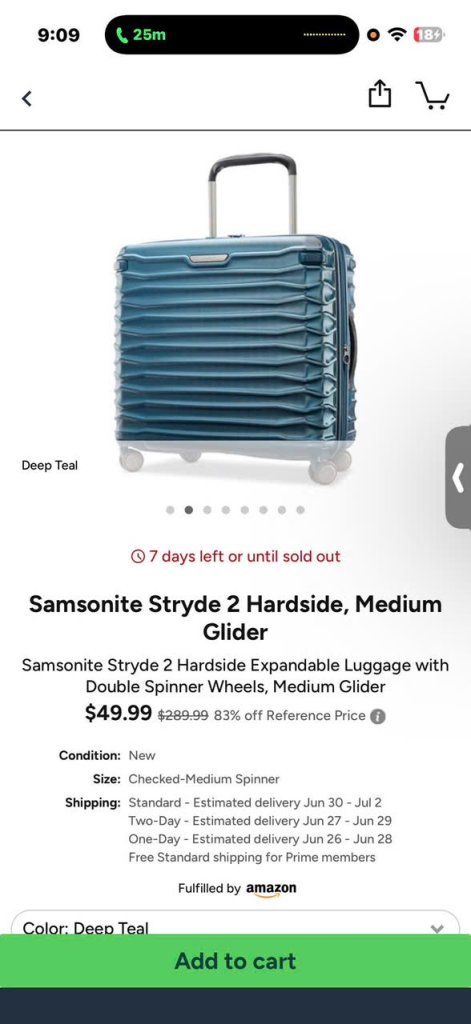
Task: Tap the image carousel page dots
Action: [235, 510]
